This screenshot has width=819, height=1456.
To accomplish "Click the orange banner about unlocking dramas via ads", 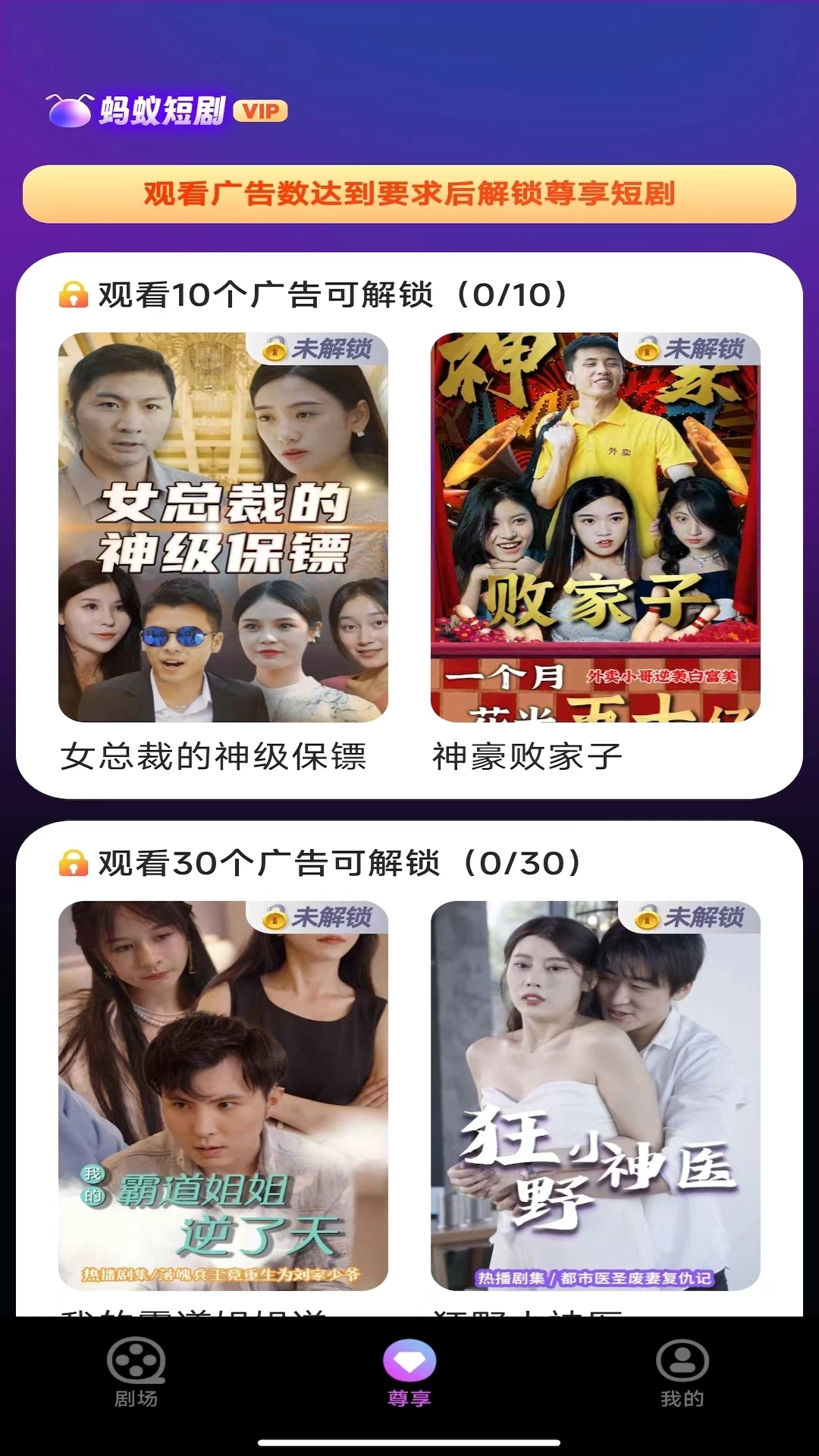I will coord(409,194).
